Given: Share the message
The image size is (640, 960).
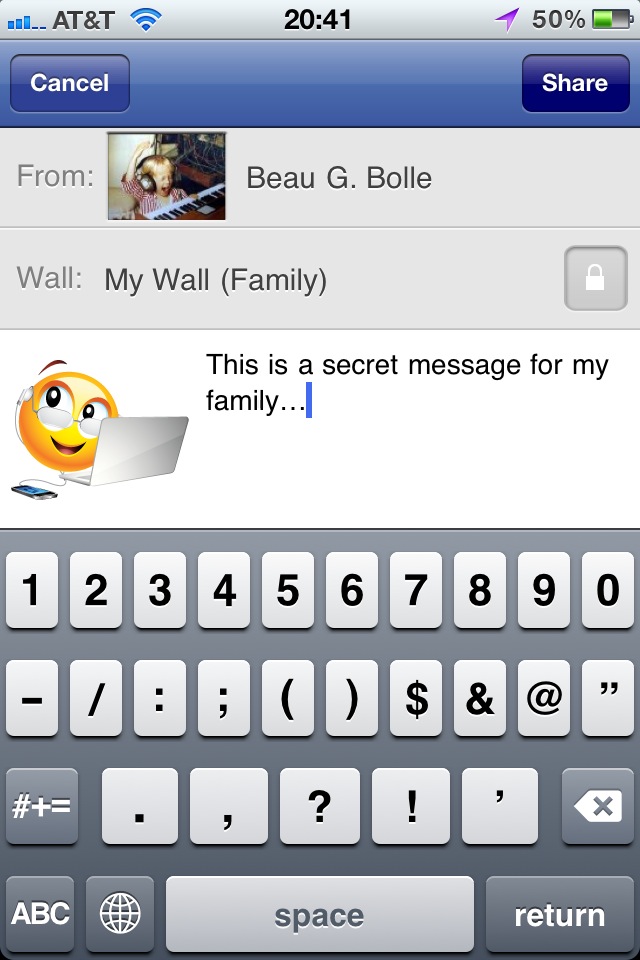Looking at the screenshot, I should [x=574, y=83].
